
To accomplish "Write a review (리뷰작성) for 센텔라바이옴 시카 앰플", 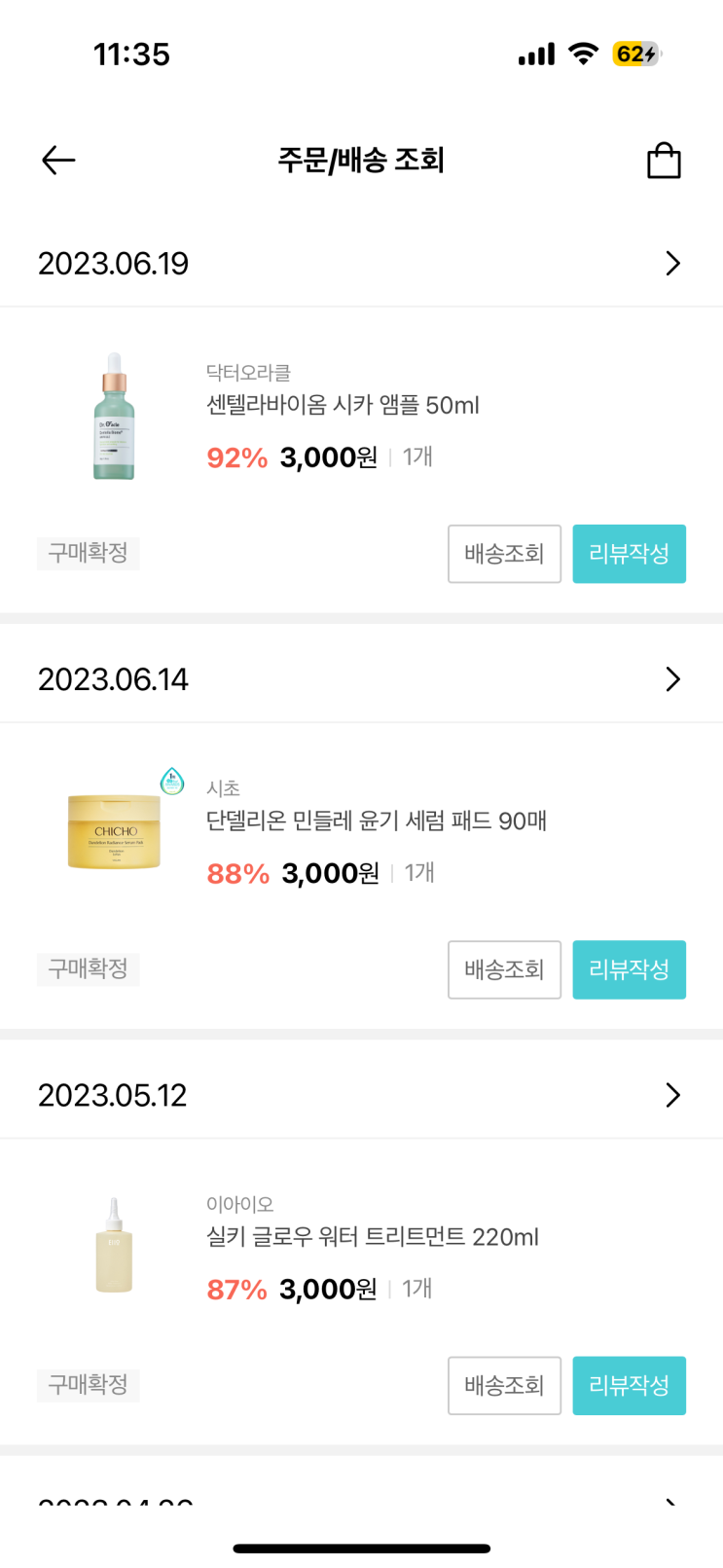I will coord(629,554).
